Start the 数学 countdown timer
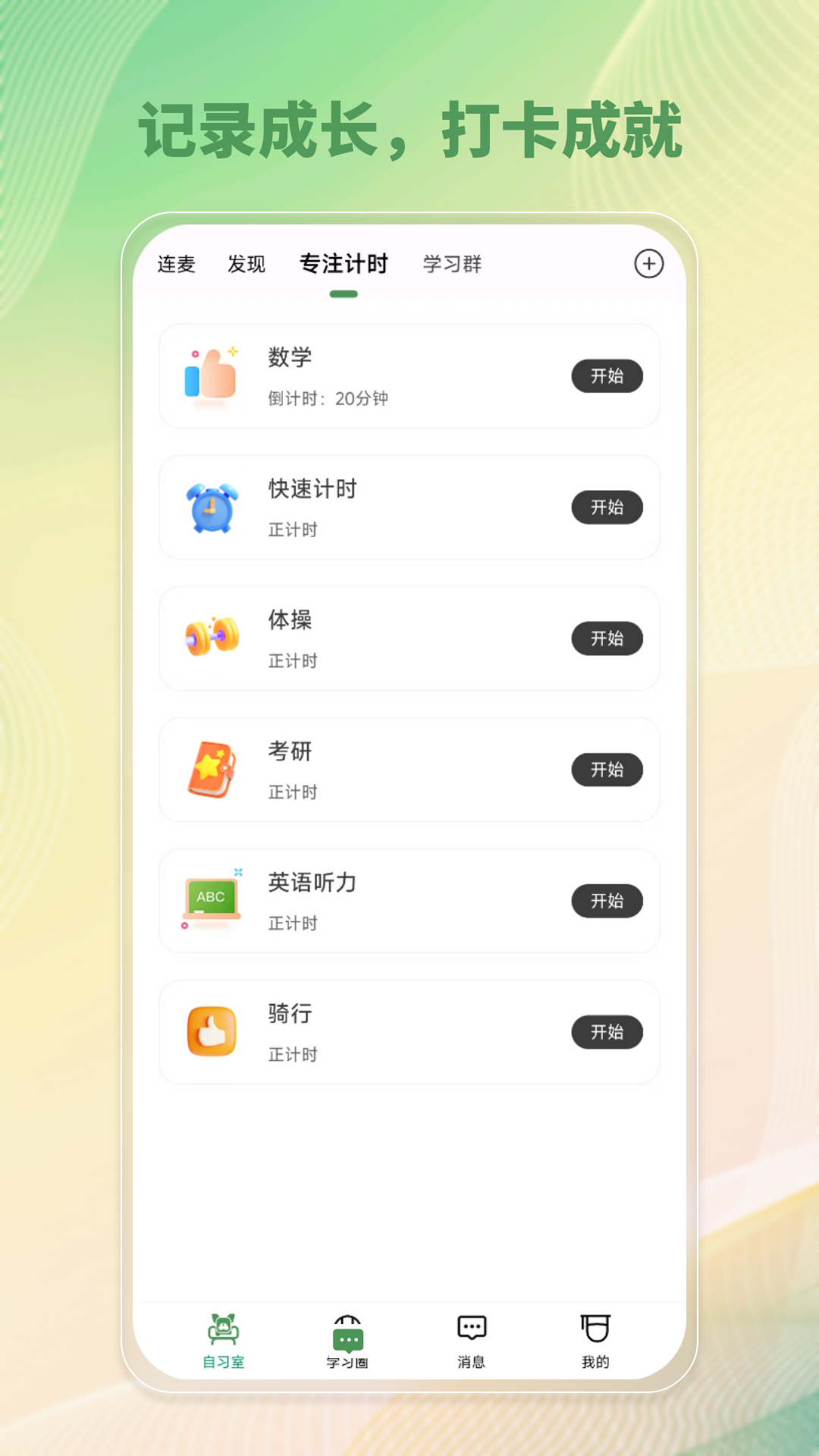Image resolution: width=819 pixels, height=1456 pixels. point(607,376)
